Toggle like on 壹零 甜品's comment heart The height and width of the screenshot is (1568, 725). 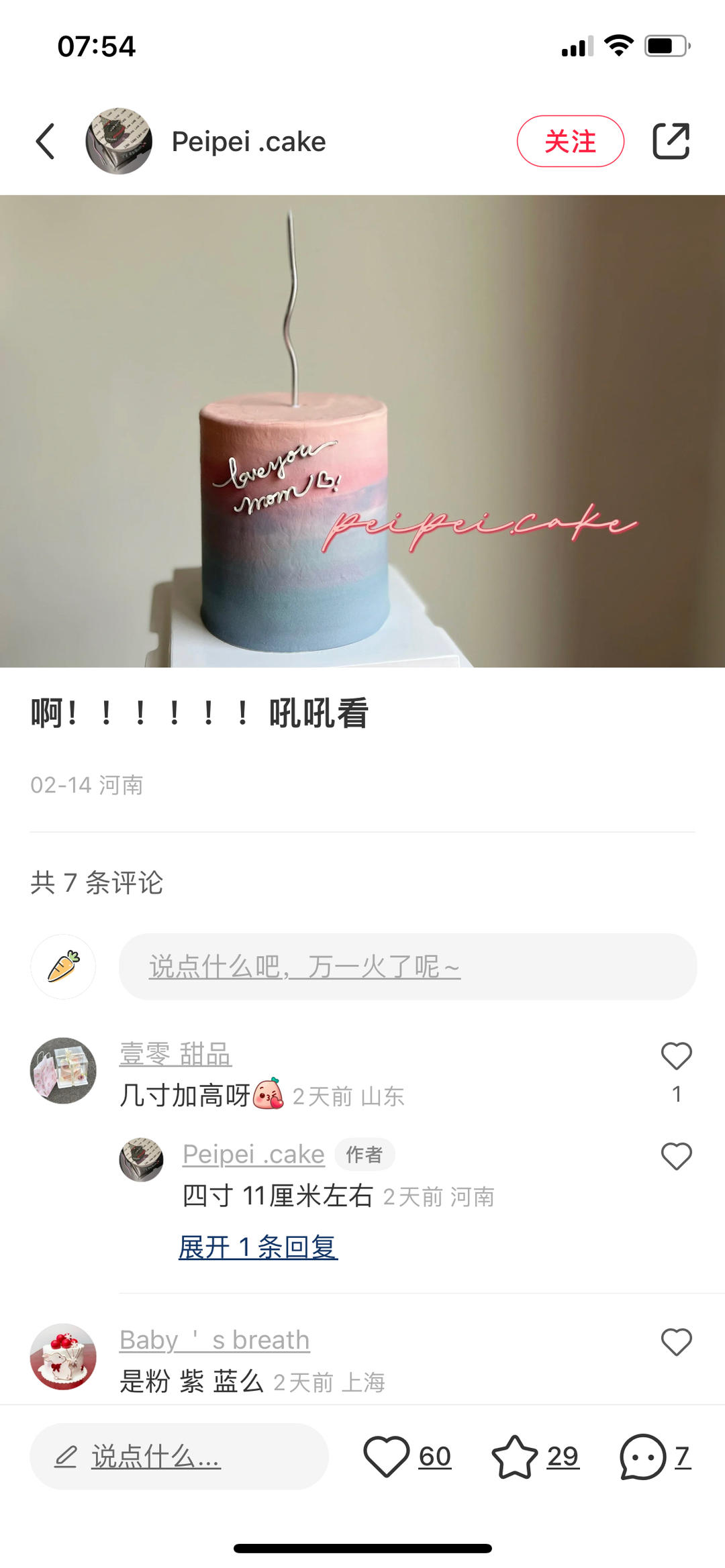675,1055
